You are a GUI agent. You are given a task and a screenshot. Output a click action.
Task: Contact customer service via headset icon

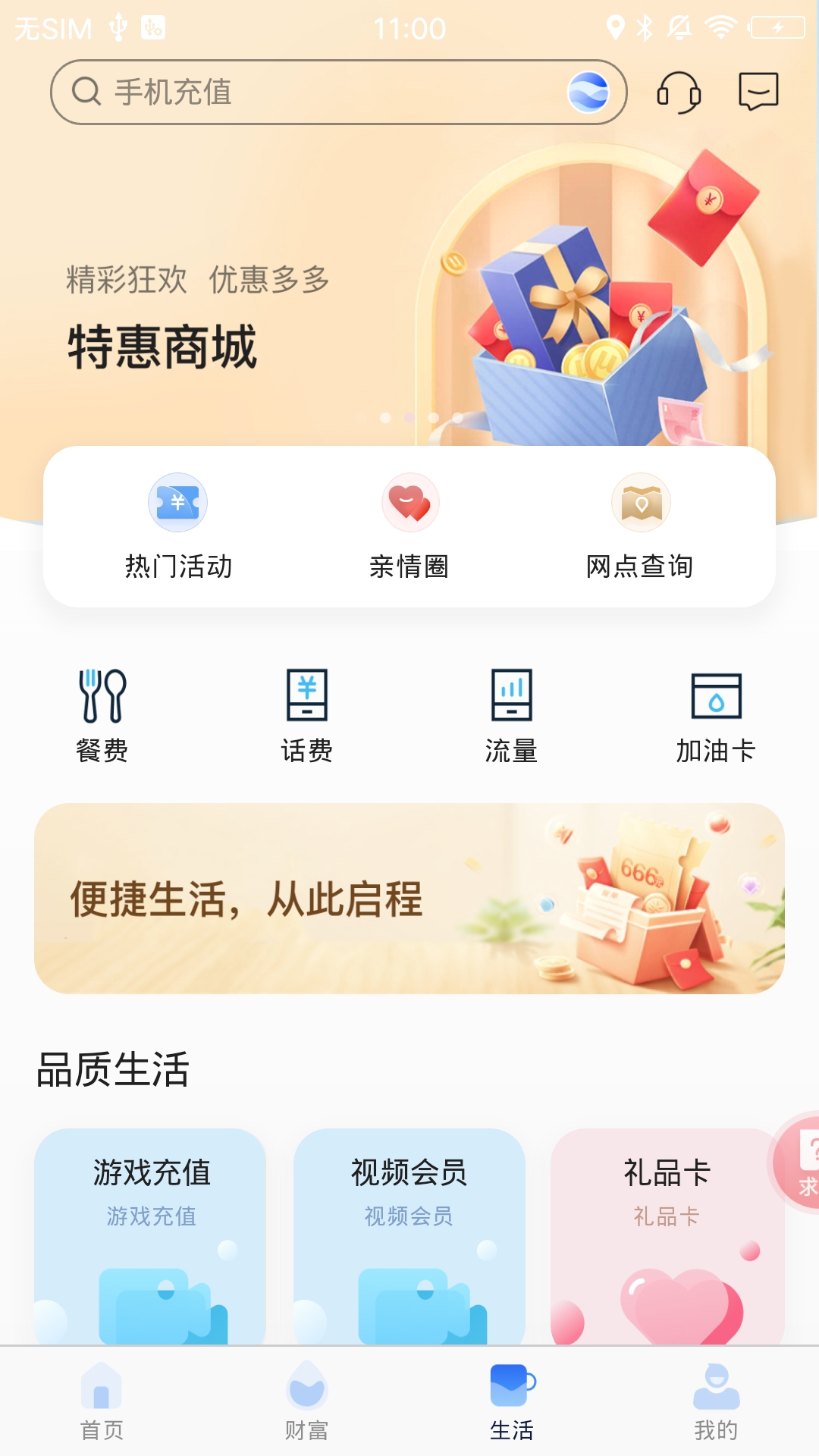pos(678,93)
